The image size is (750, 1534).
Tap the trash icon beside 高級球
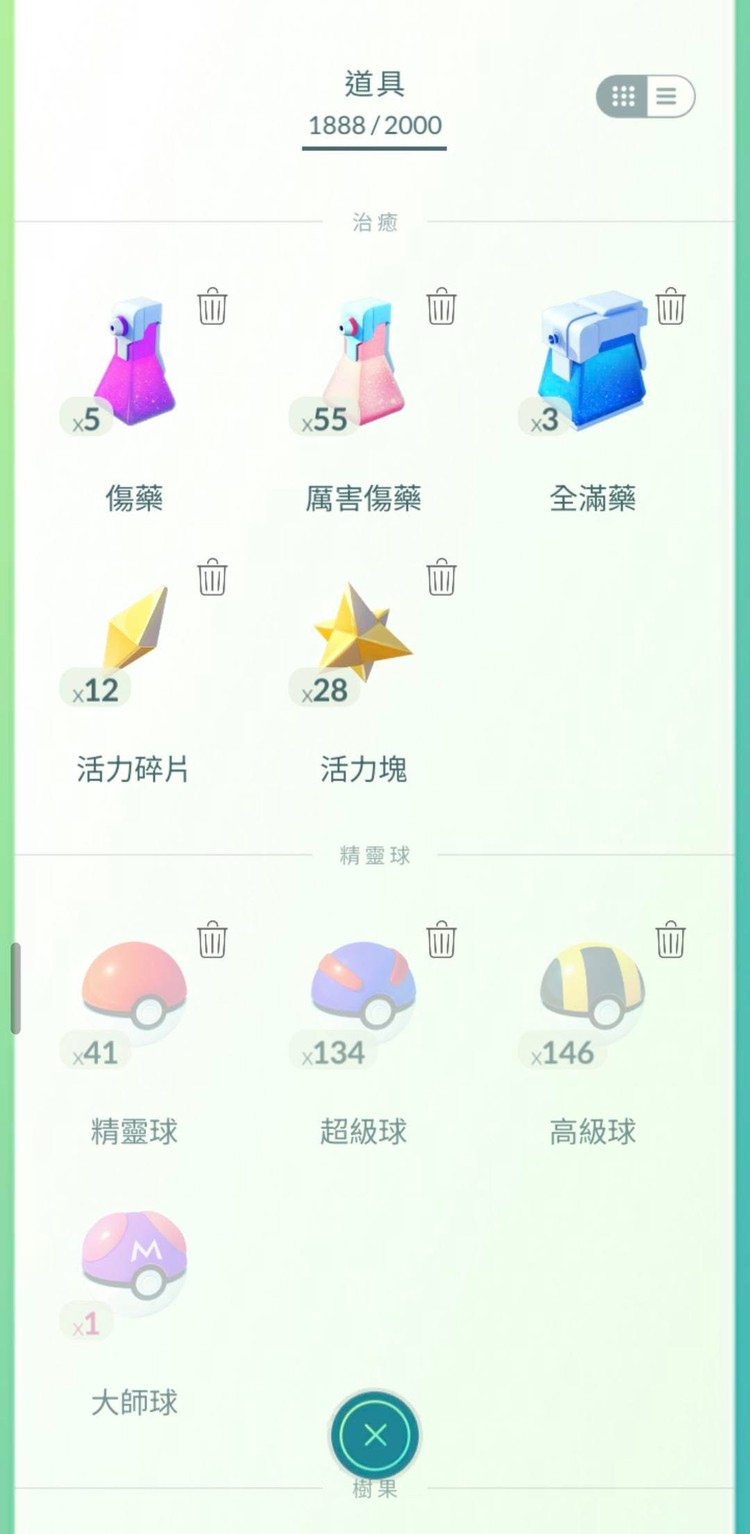(670, 940)
